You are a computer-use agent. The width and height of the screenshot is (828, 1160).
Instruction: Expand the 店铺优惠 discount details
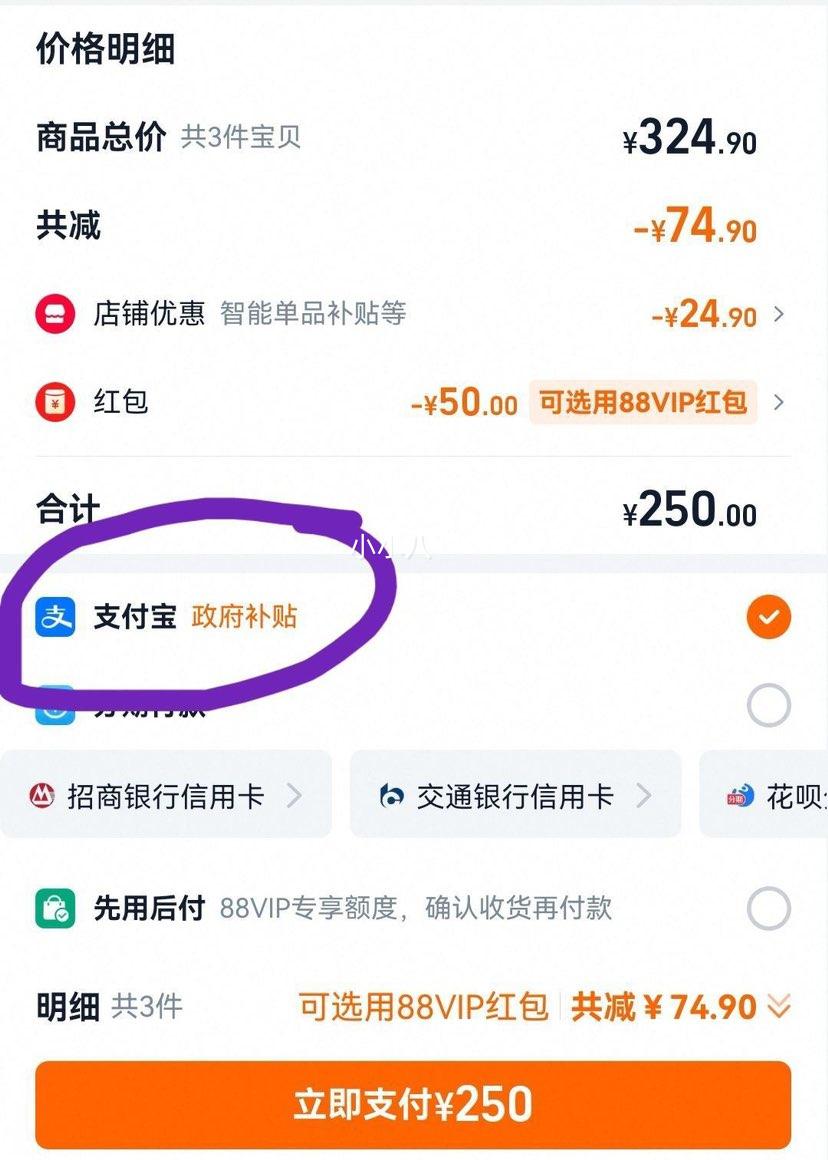coord(779,313)
